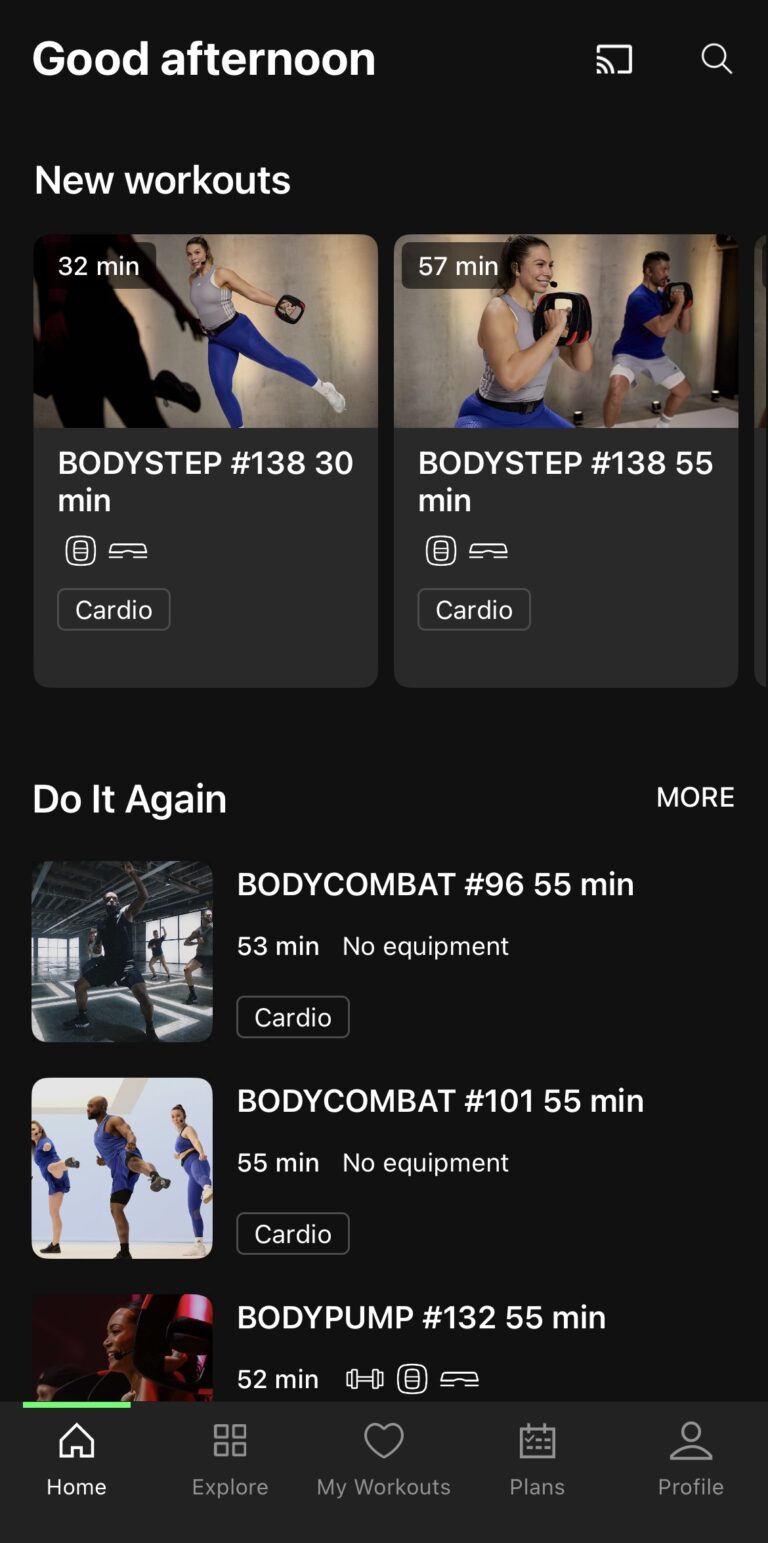Open BODYCOMBAT #96 55 min workout
The image size is (768, 1543).
point(435,884)
